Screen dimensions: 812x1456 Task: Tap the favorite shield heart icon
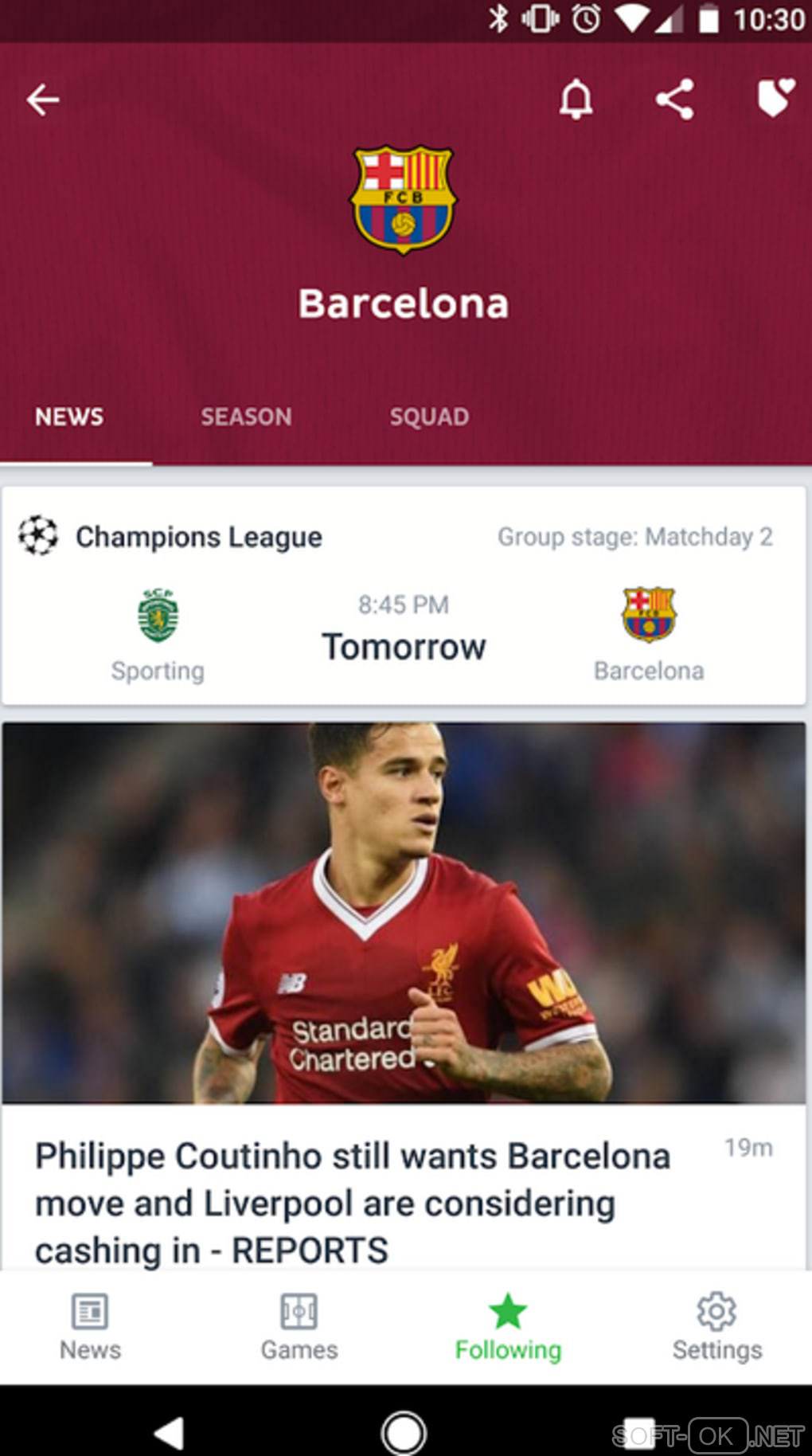click(x=775, y=99)
